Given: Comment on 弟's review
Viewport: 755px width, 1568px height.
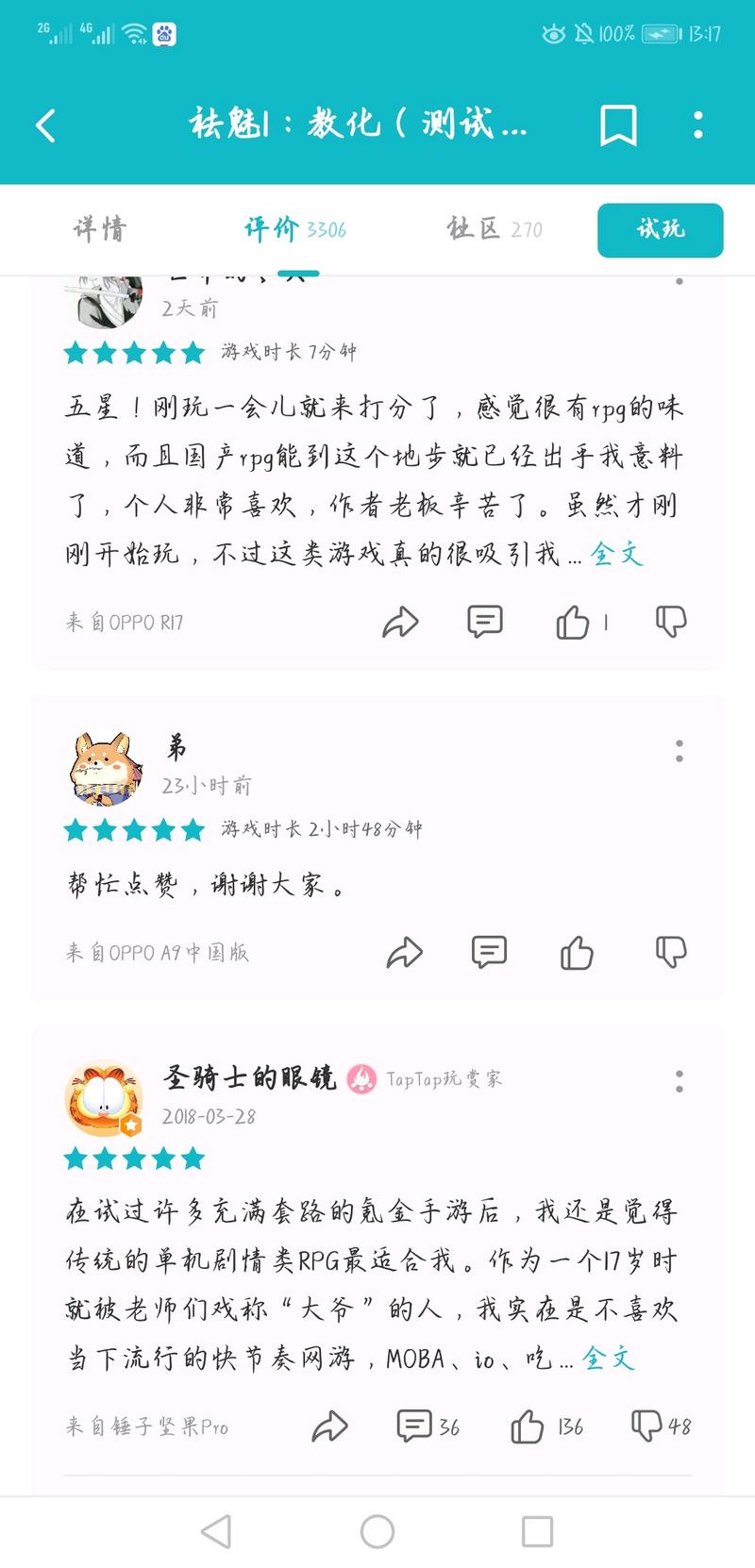Looking at the screenshot, I should [489, 953].
